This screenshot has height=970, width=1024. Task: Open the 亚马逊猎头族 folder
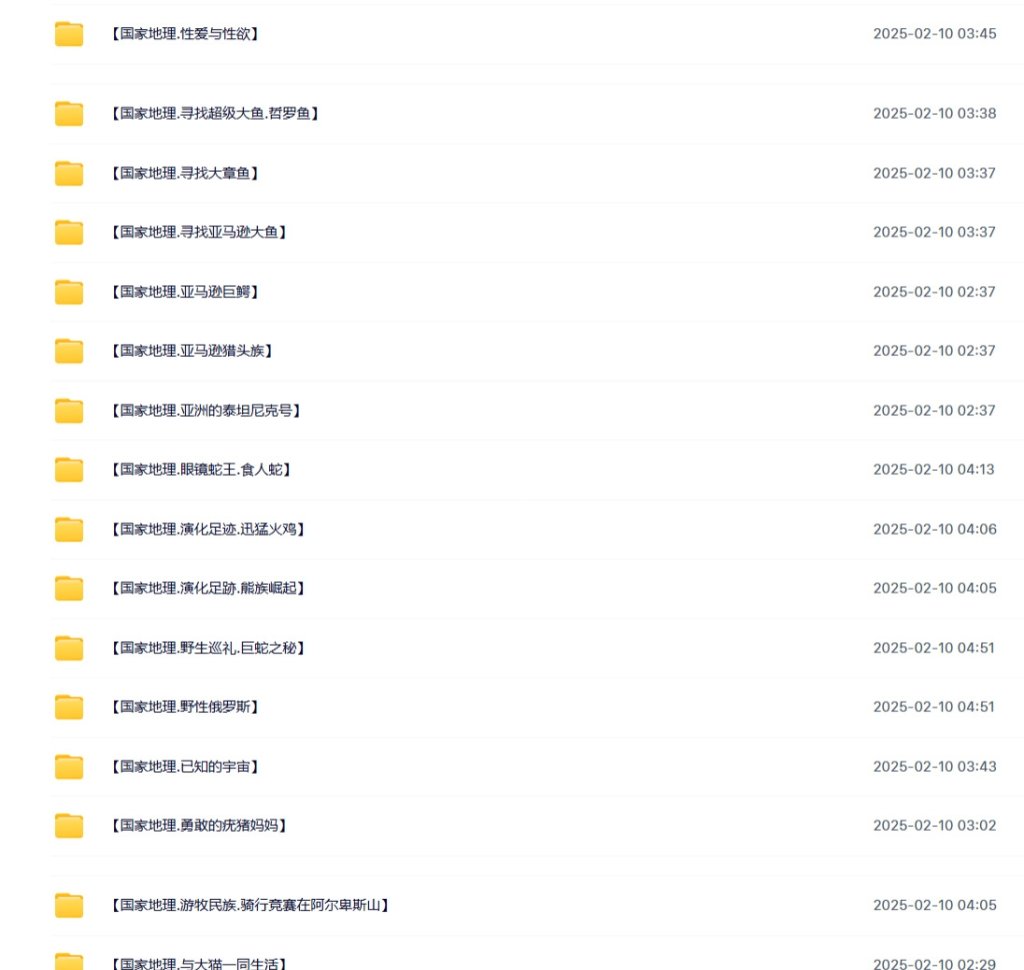point(192,351)
